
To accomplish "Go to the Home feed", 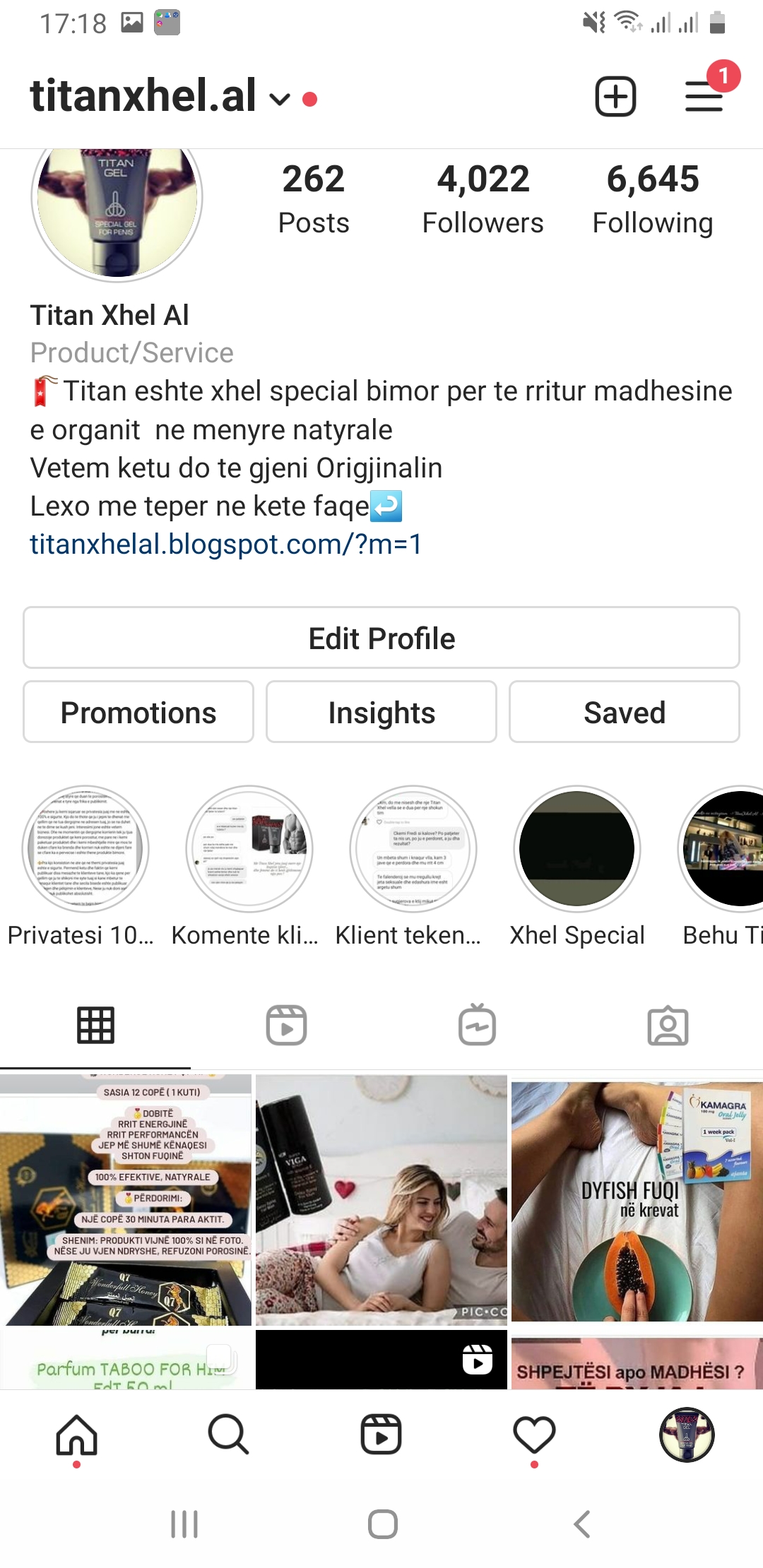I will pos(76,1435).
